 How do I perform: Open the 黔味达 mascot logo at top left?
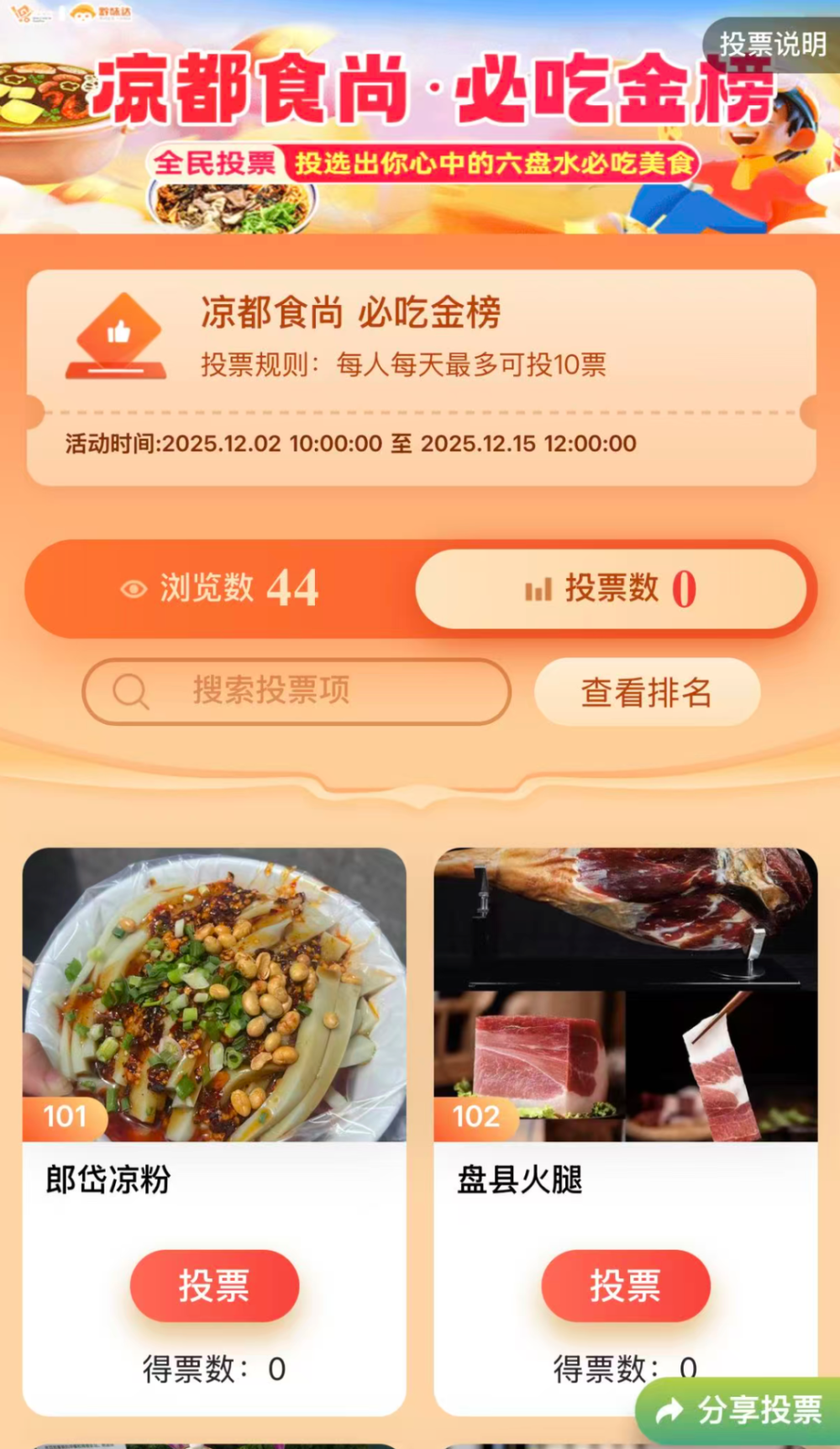tap(81, 12)
